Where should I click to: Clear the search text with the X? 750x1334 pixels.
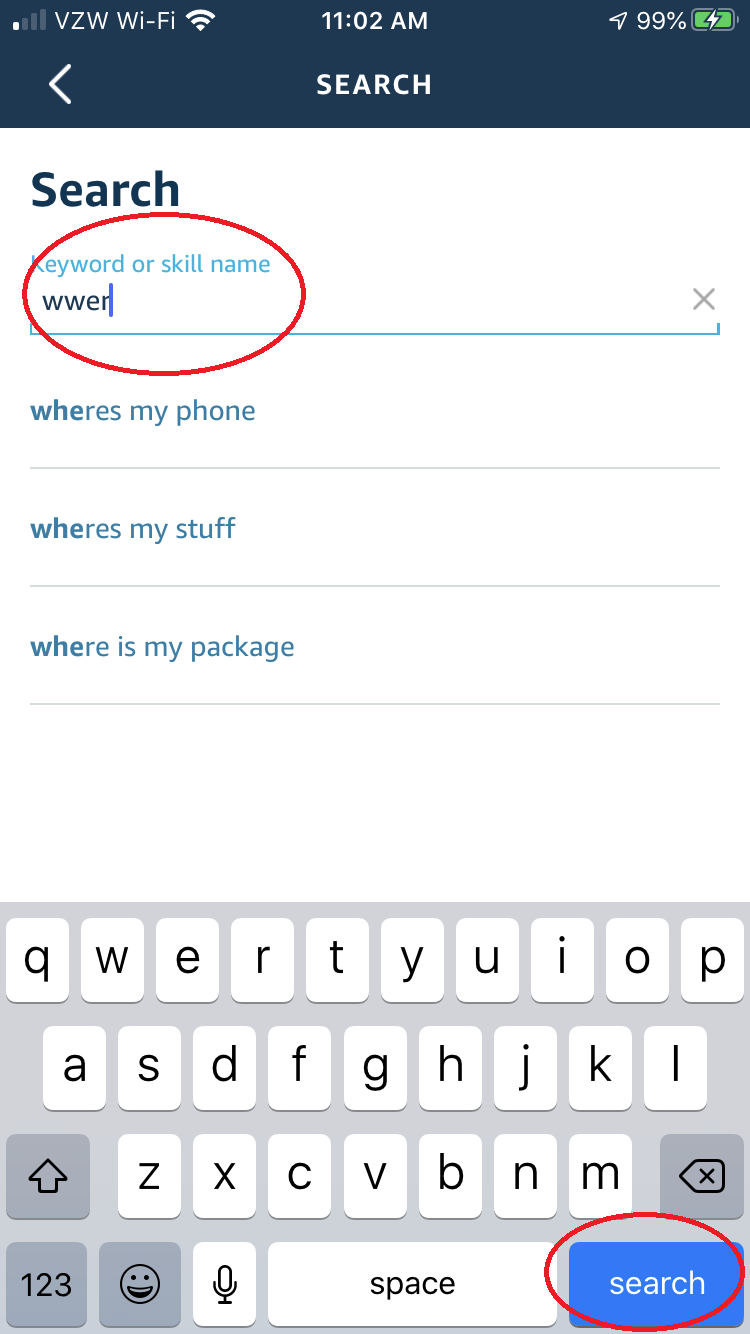point(704,298)
